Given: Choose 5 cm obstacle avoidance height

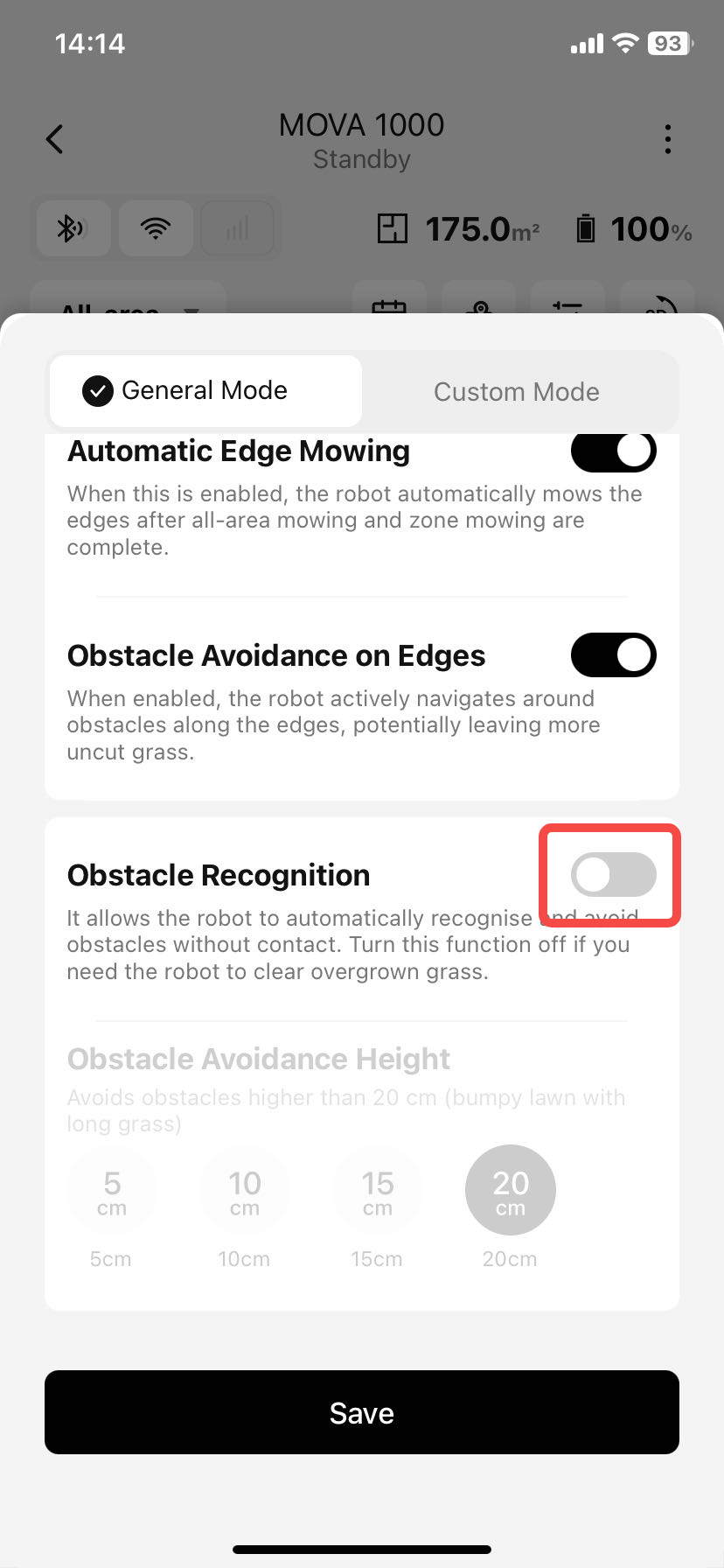Looking at the screenshot, I should 112,1191.
